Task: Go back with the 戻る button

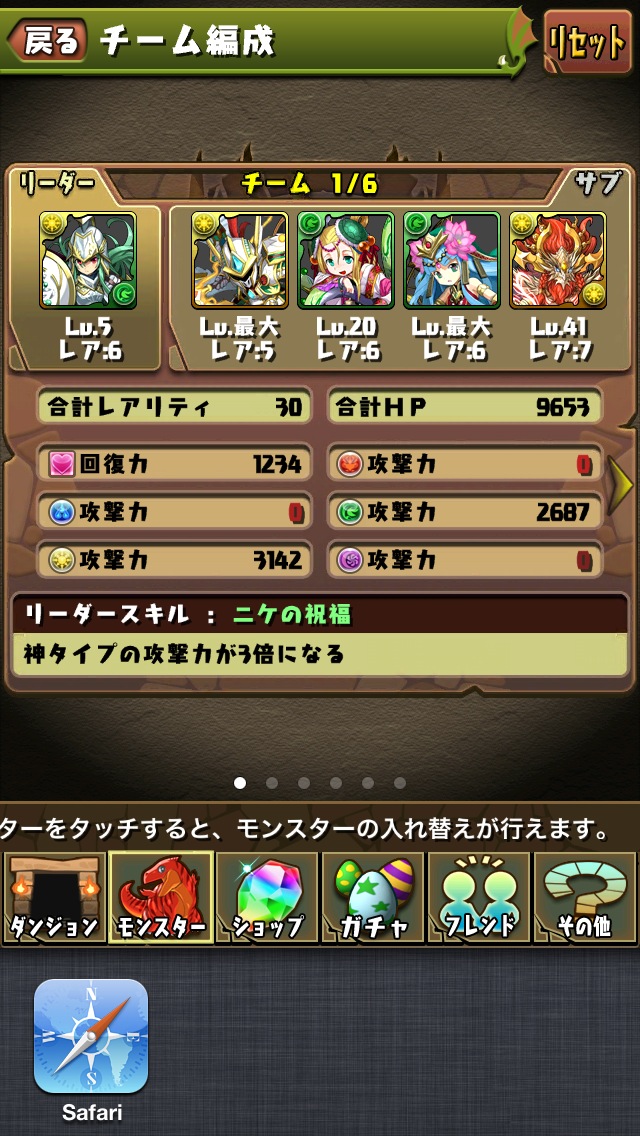Action: coord(47,41)
